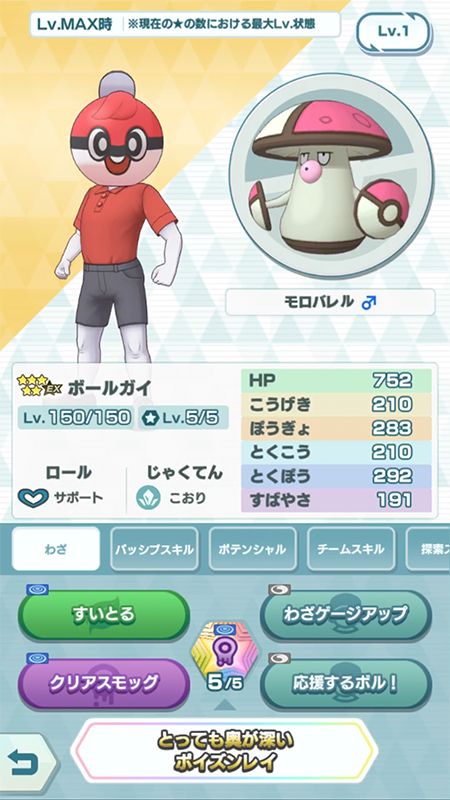Image resolution: width=450 pixels, height=800 pixels.
Task: Open the わざゲージアップ skill
Action: tap(346, 615)
